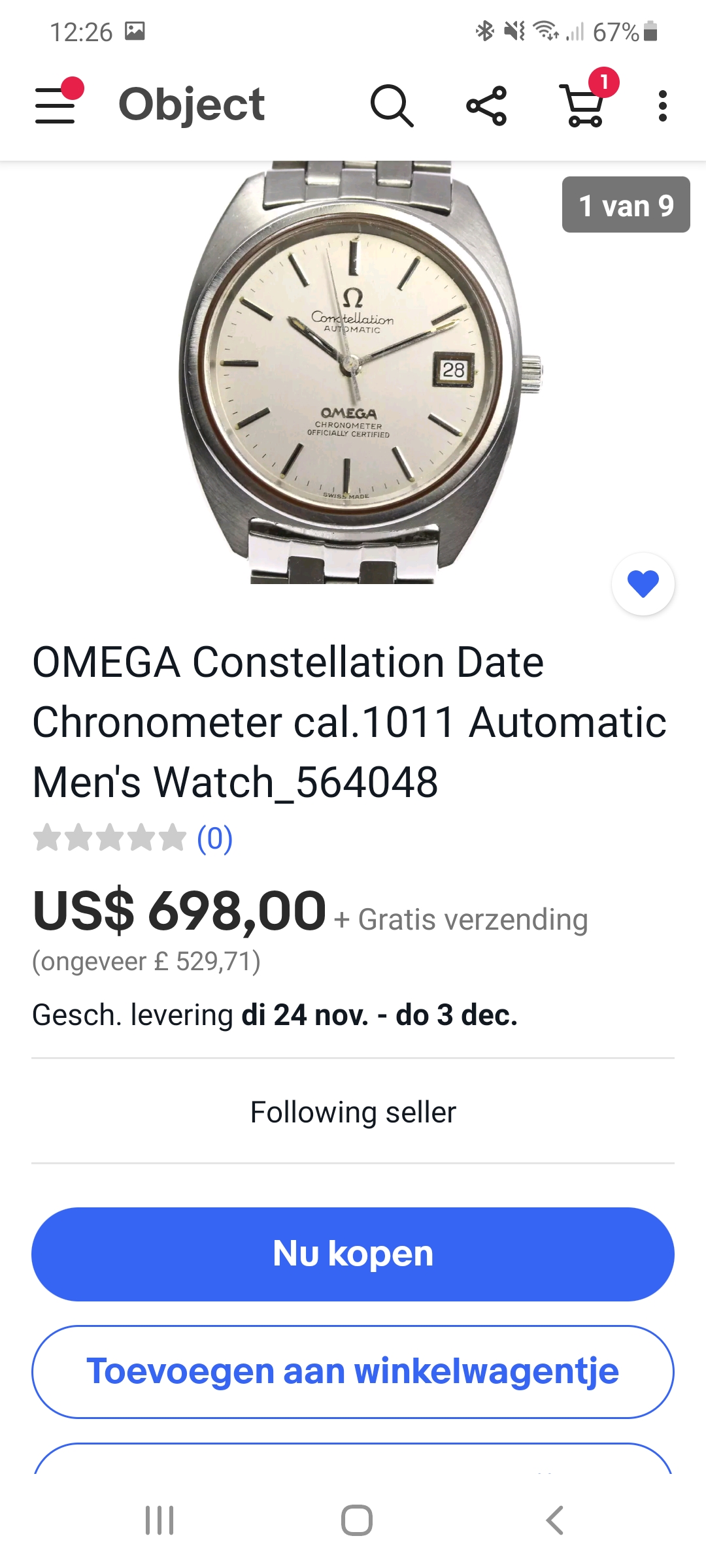Return to the system home screen
Viewport: 706px width, 1568px height.
356,1520
